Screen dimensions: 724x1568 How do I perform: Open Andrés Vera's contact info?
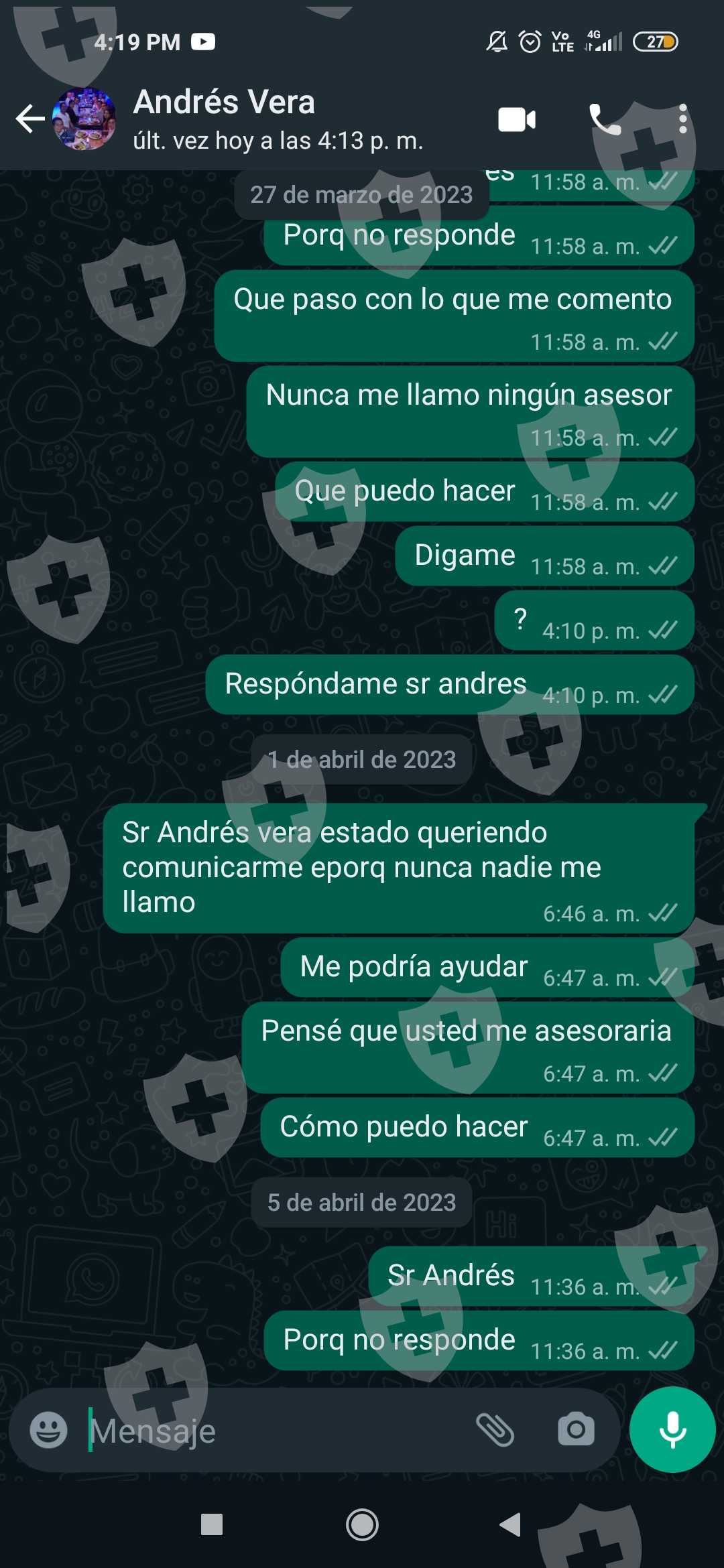(278, 119)
